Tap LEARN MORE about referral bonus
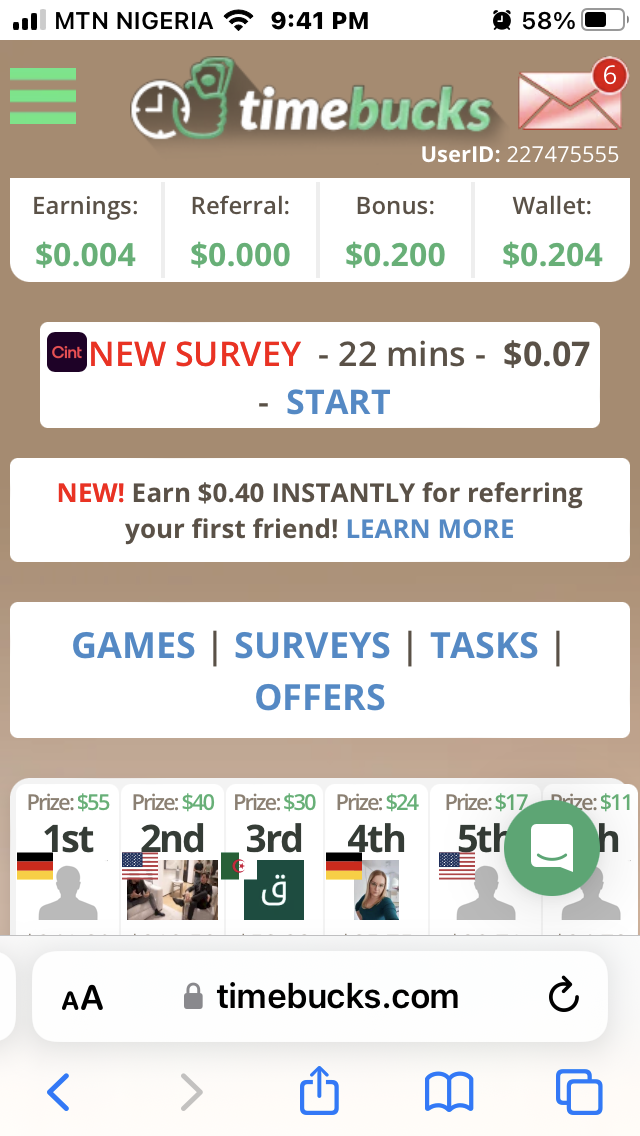Image resolution: width=640 pixels, height=1136 pixels. tap(430, 529)
